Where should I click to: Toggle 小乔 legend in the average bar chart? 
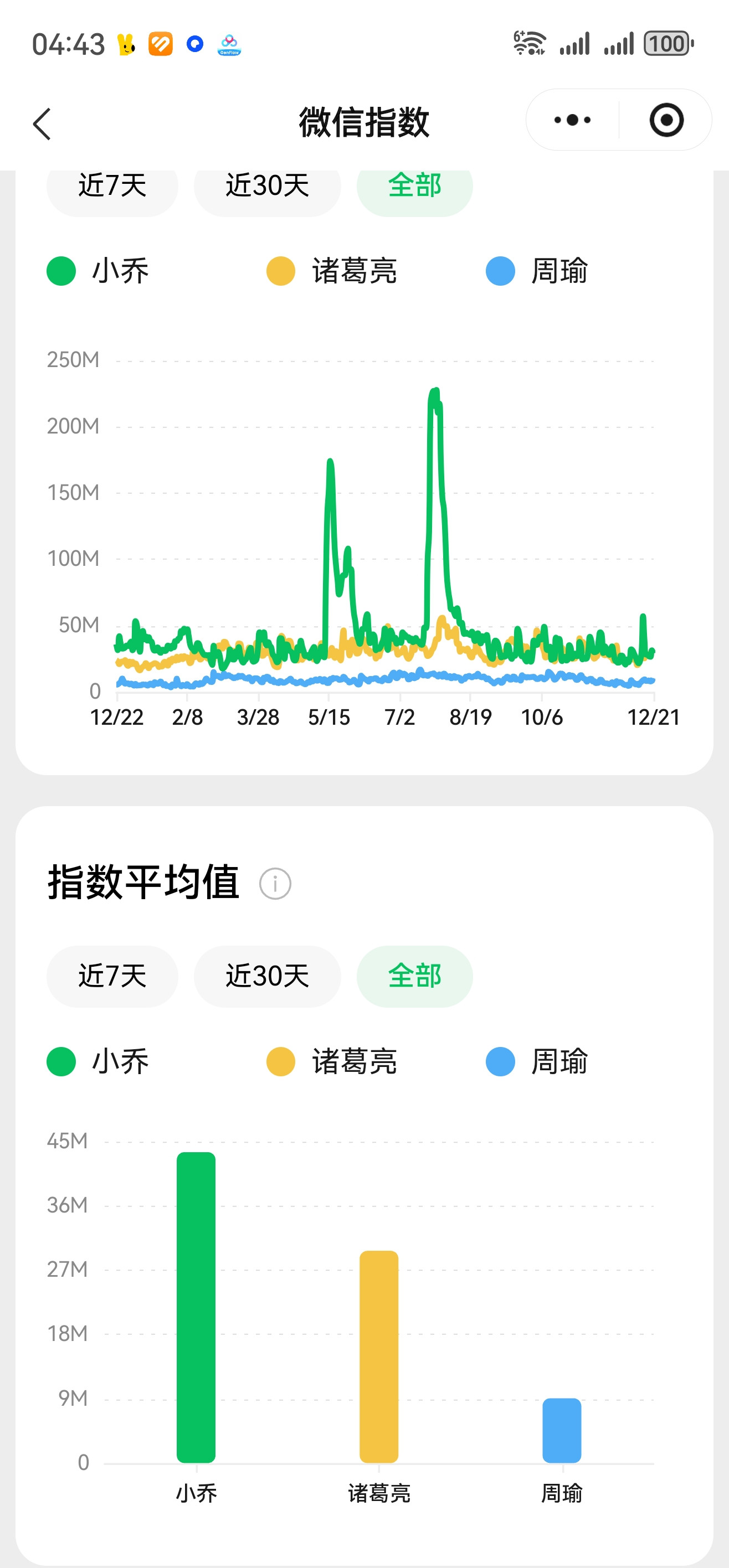coord(98,1061)
